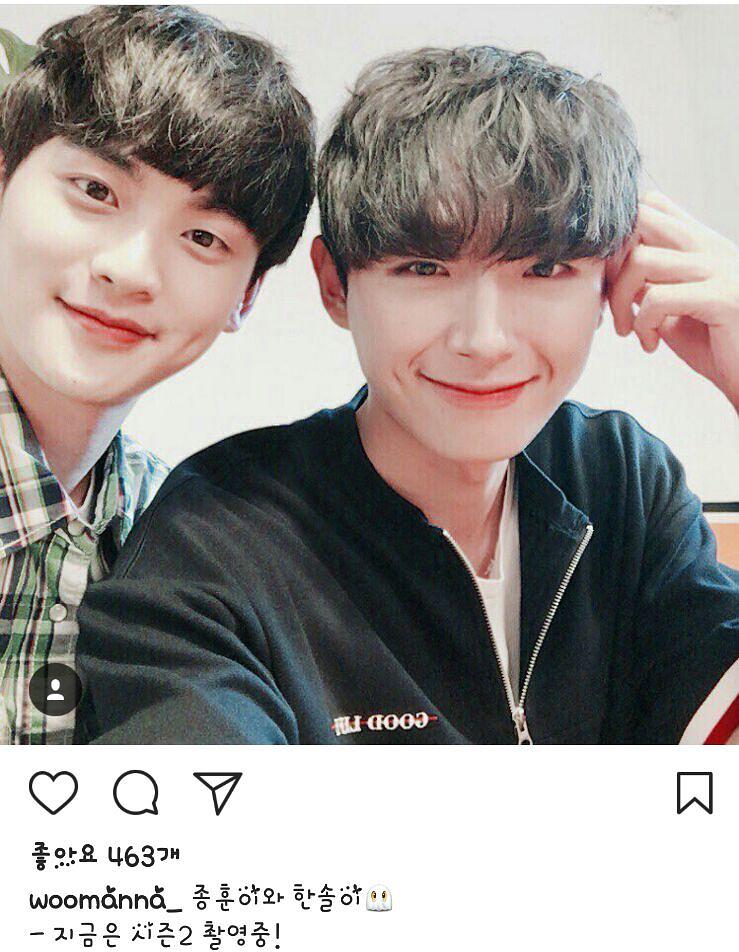Viewport: 739px width, 952px height.
Task: Like the post with the heart icon
Action: click(53, 793)
